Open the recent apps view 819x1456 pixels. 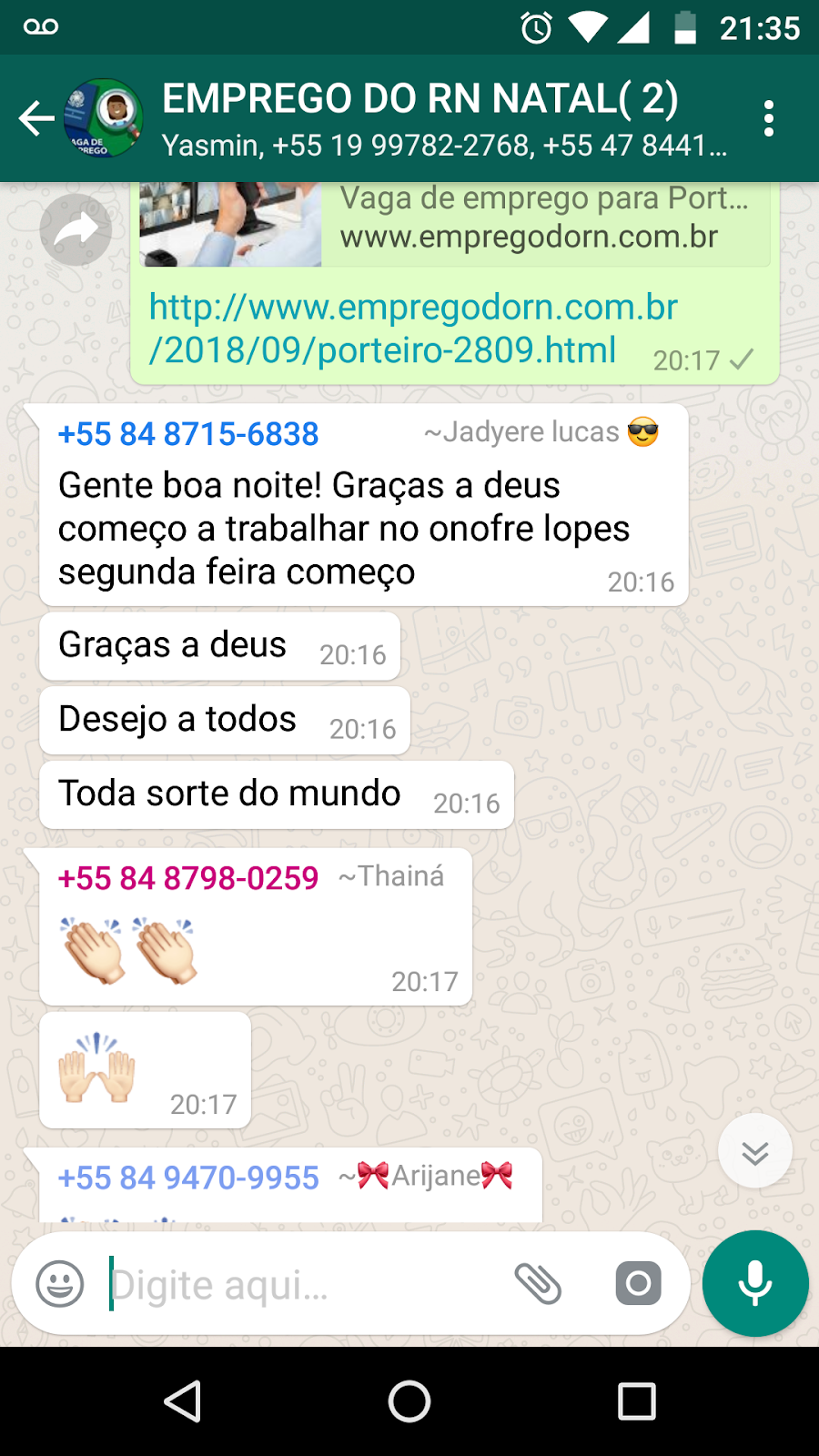(636, 1401)
